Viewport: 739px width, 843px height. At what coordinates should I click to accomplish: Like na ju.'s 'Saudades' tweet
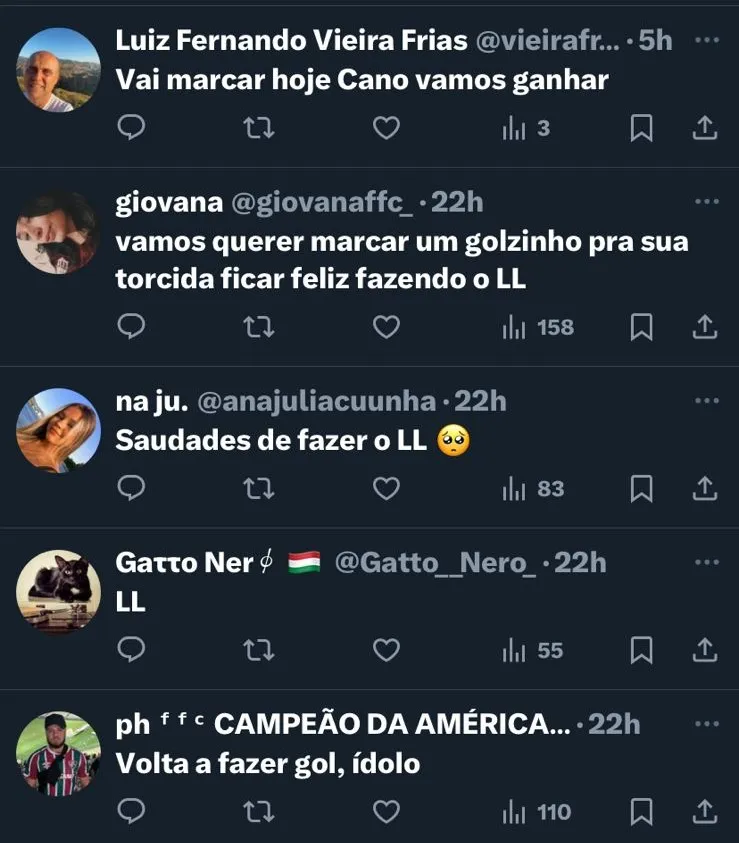pyautogui.click(x=386, y=488)
